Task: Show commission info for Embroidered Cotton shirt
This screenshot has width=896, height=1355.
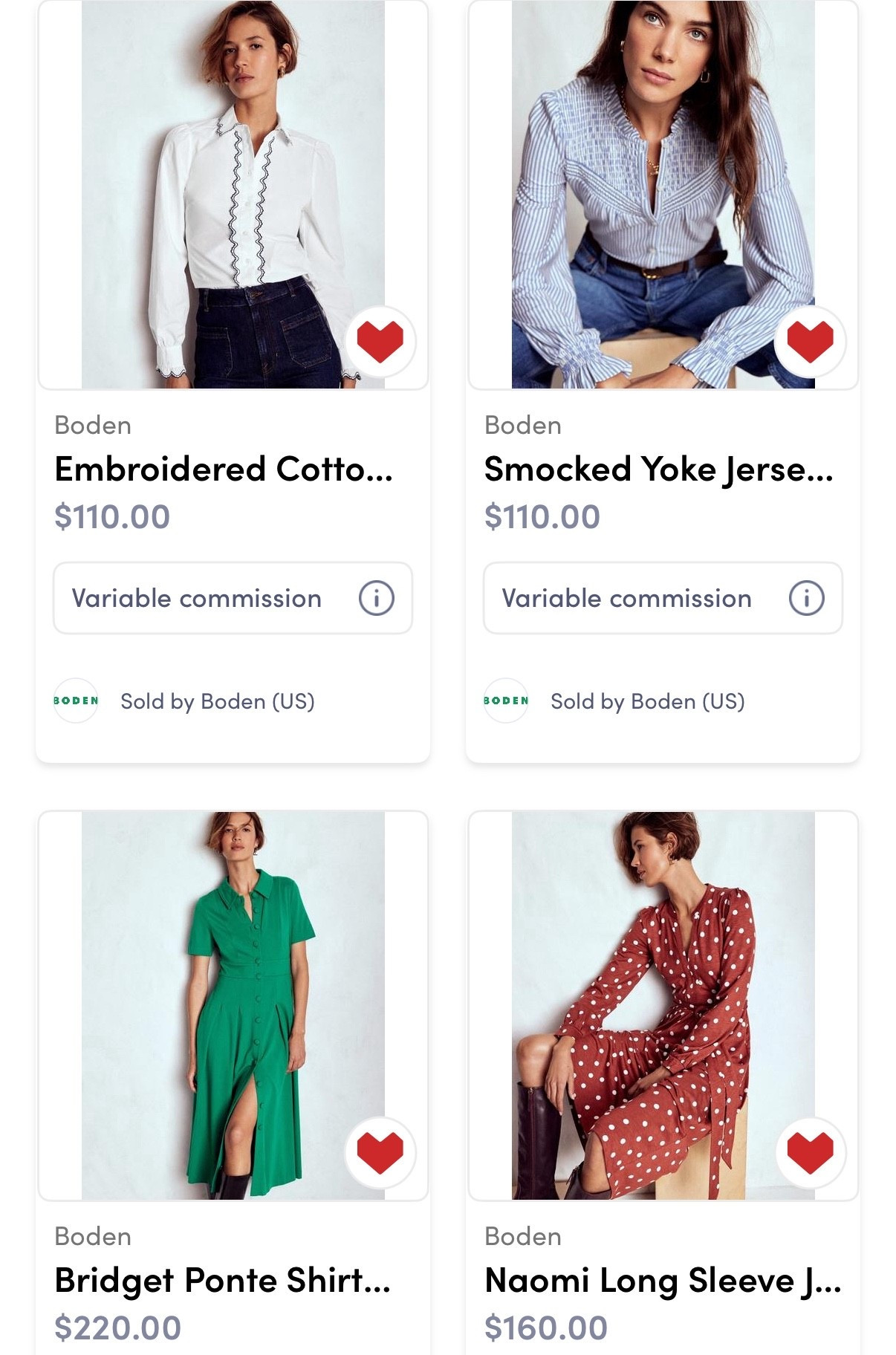Action: point(376,598)
